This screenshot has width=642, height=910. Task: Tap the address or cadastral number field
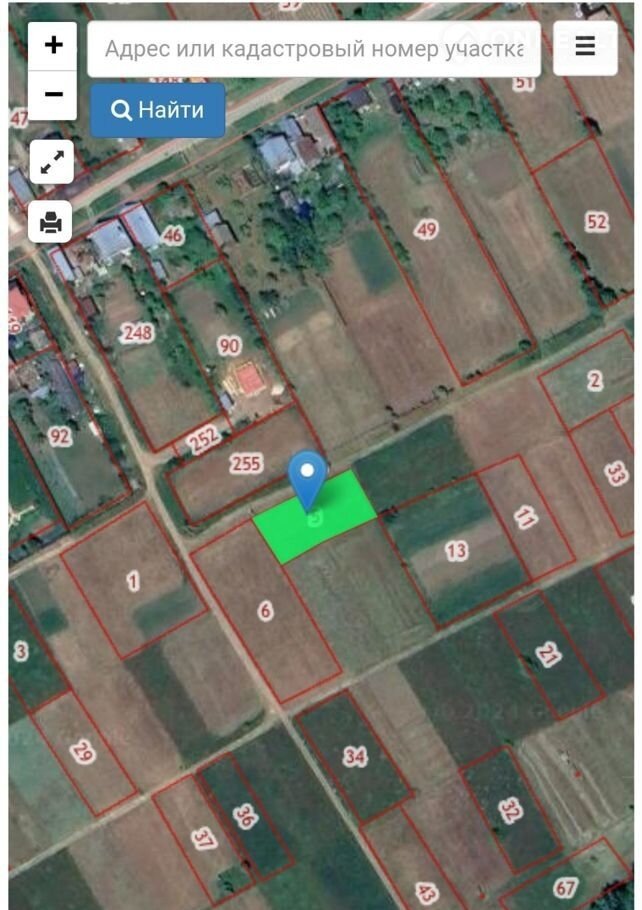[313, 49]
